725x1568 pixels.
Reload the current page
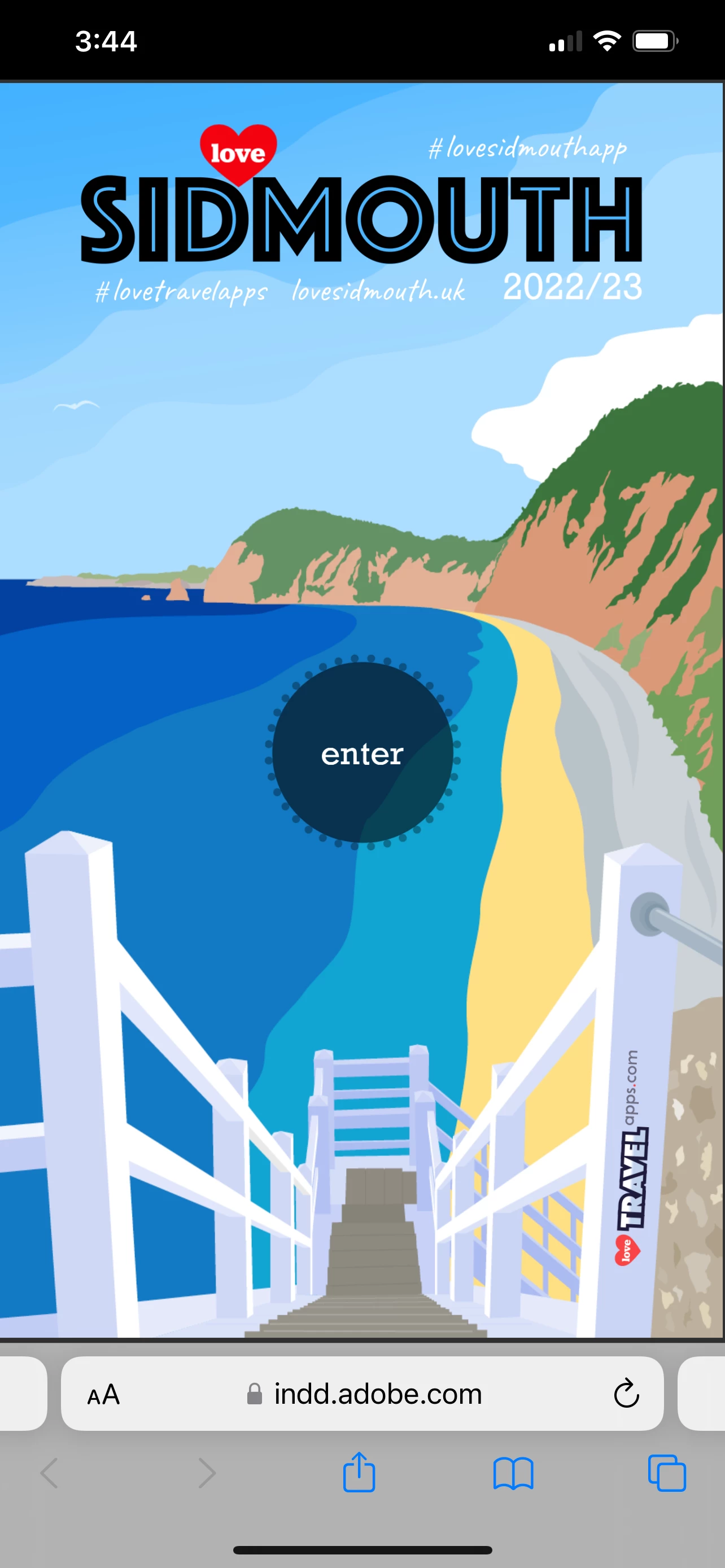click(626, 1395)
